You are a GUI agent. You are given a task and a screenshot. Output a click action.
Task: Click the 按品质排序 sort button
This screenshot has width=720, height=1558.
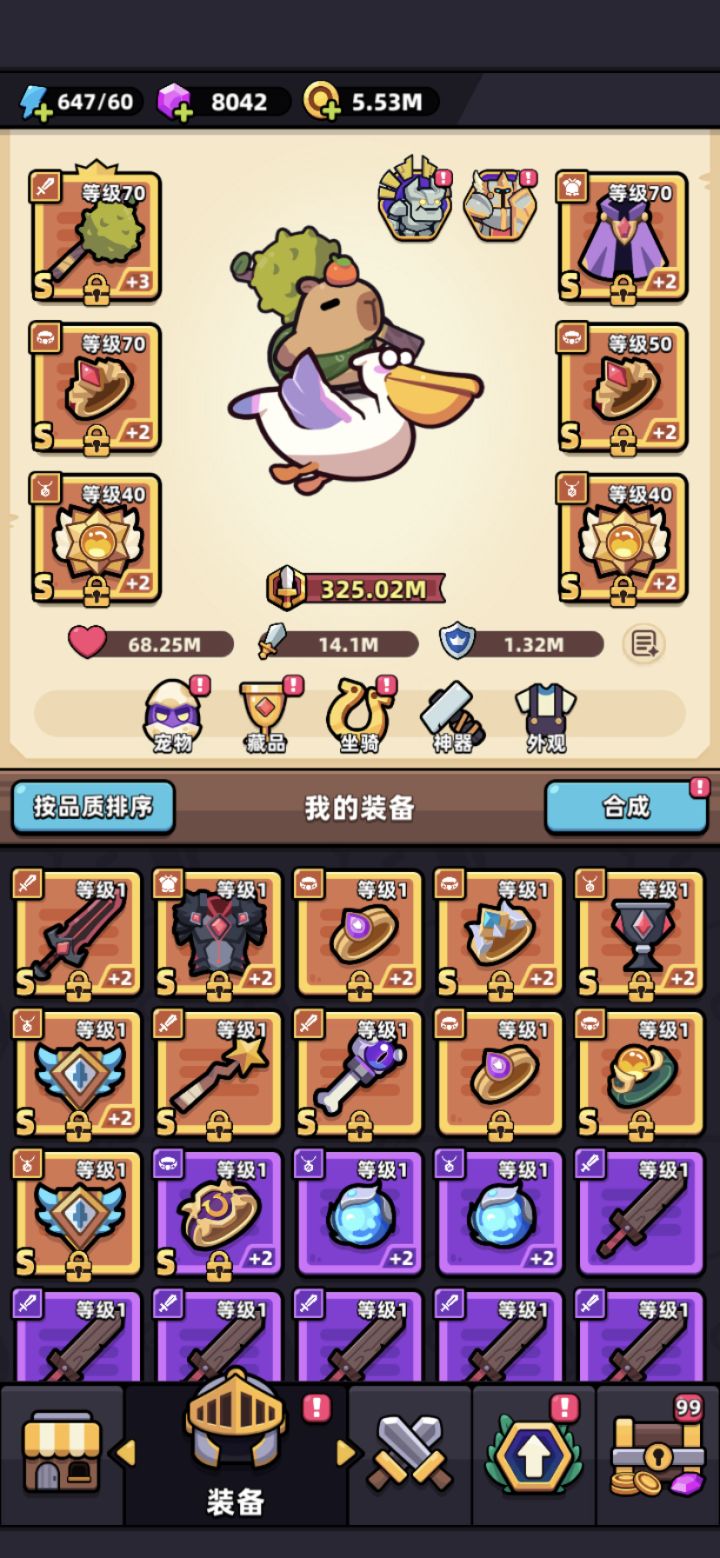click(x=92, y=806)
